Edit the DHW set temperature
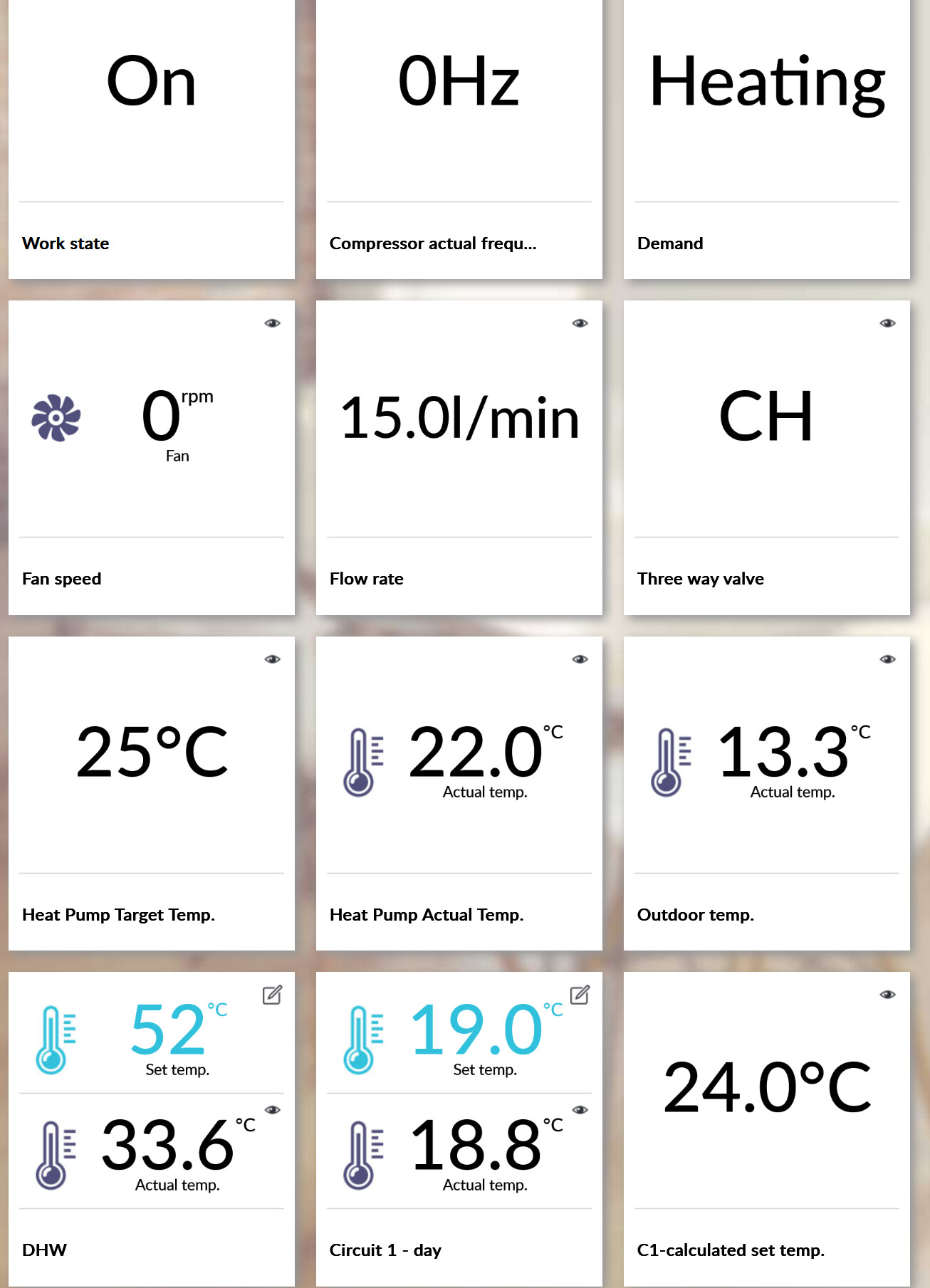Screen dimensions: 930x1288 (272, 995)
